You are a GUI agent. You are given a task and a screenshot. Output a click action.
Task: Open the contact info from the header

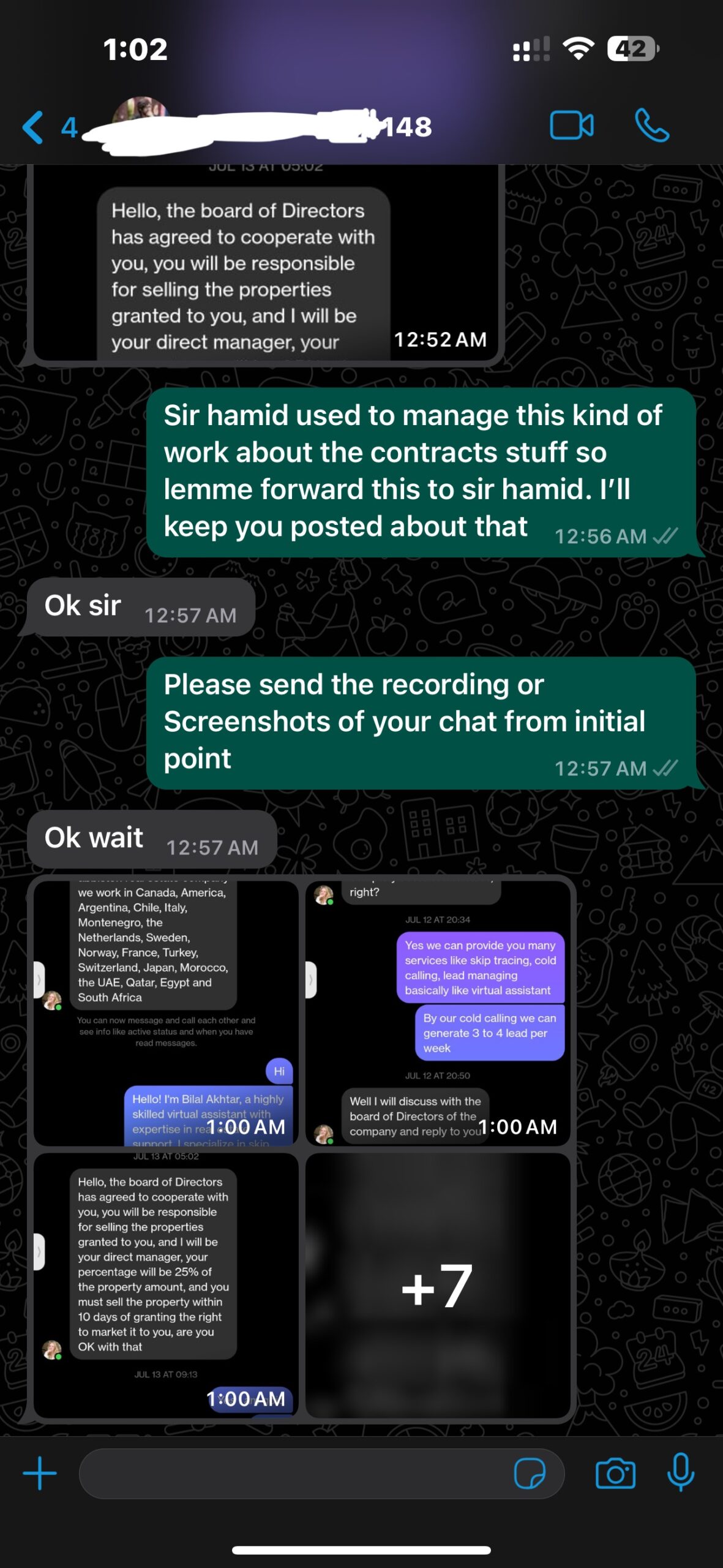(x=257, y=126)
